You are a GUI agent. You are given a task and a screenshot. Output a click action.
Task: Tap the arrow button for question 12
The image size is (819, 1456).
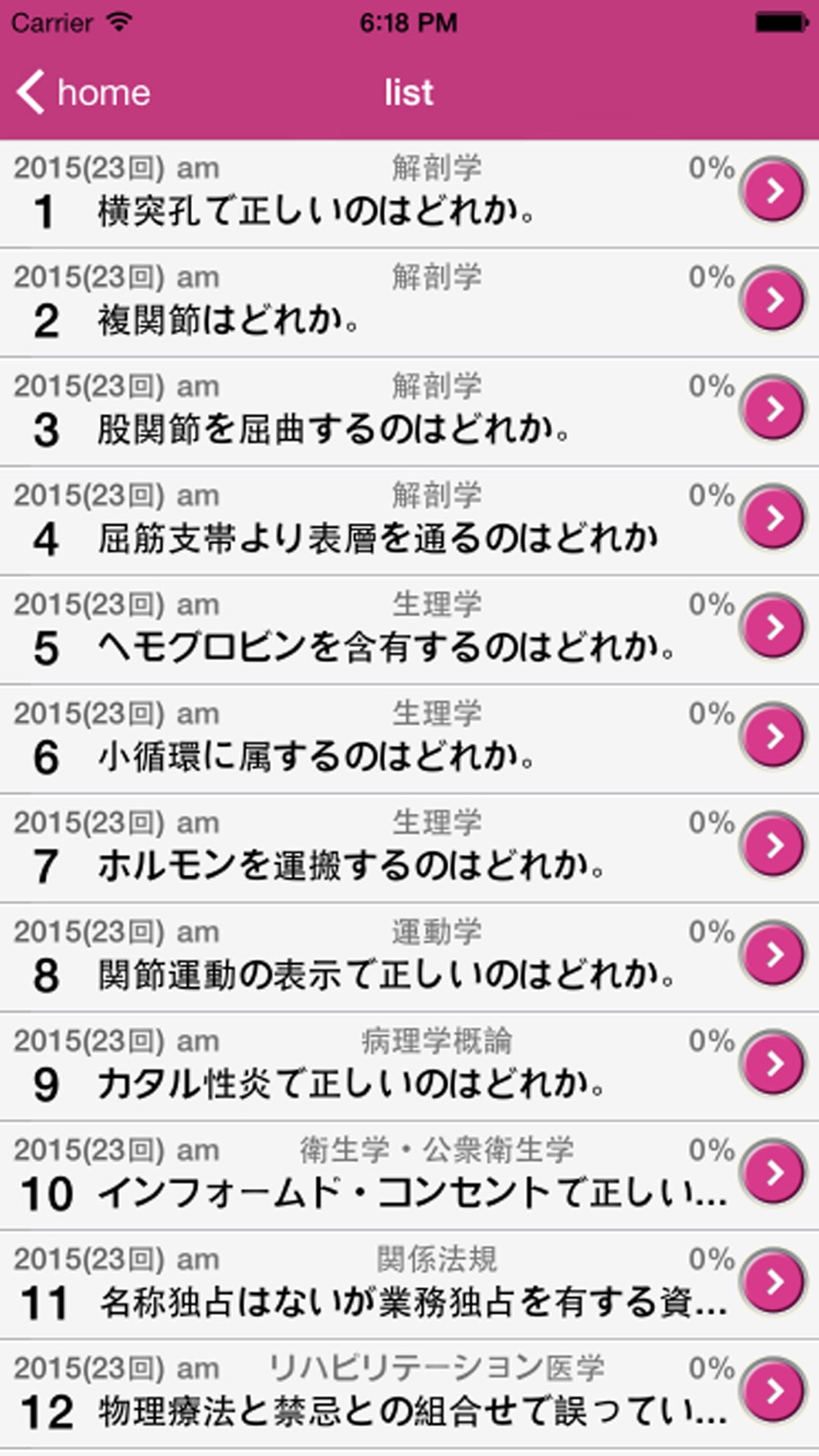tap(772, 1391)
